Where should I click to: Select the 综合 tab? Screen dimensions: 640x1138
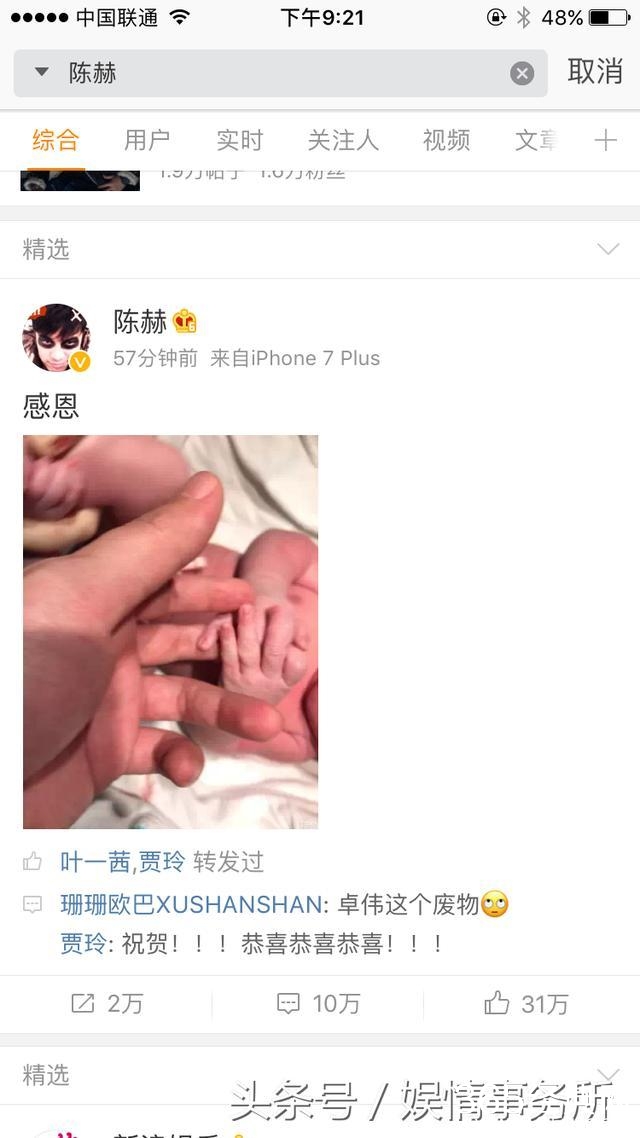[x=55, y=140]
